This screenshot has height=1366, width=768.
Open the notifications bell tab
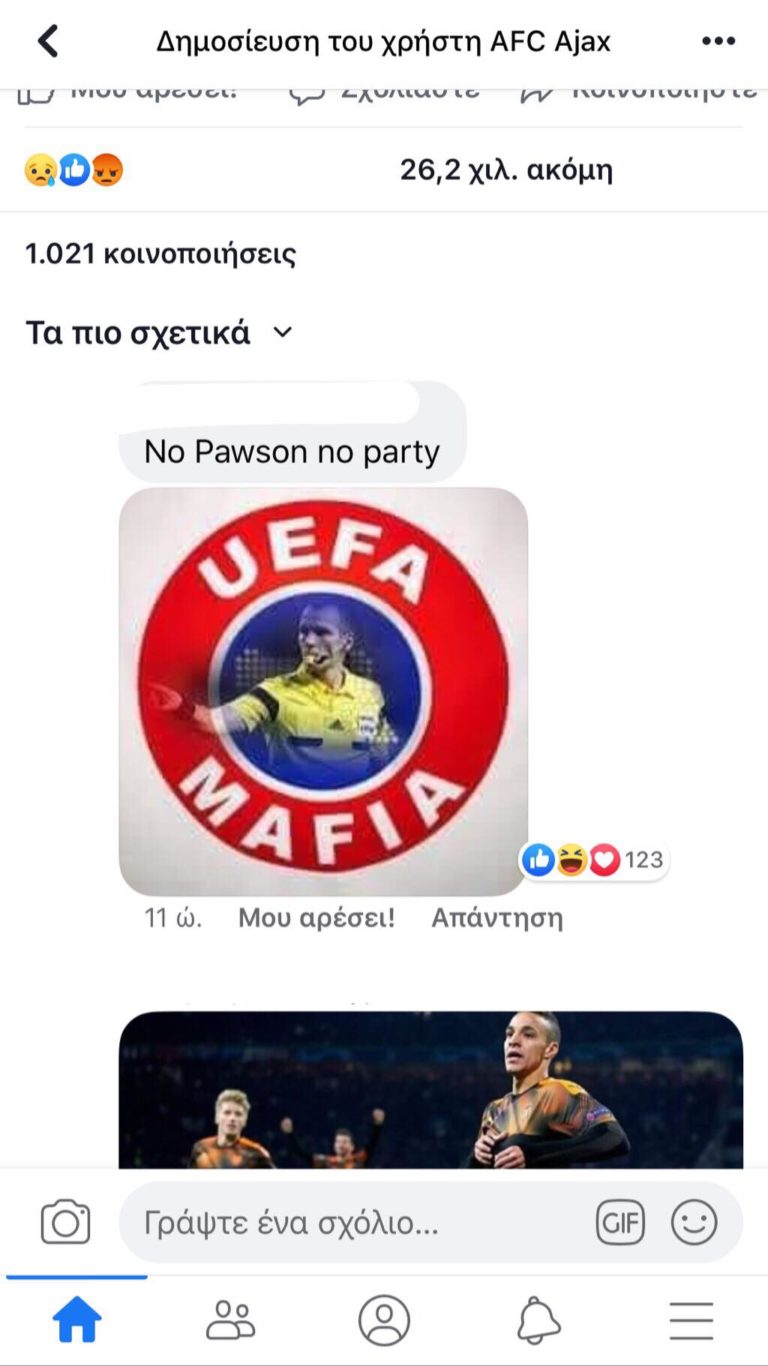(x=538, y=1321)
